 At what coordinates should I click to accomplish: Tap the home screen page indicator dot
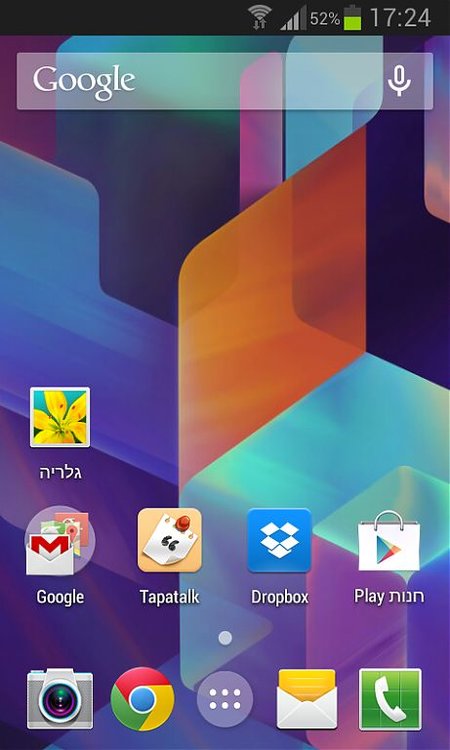(x=225, y=638)
